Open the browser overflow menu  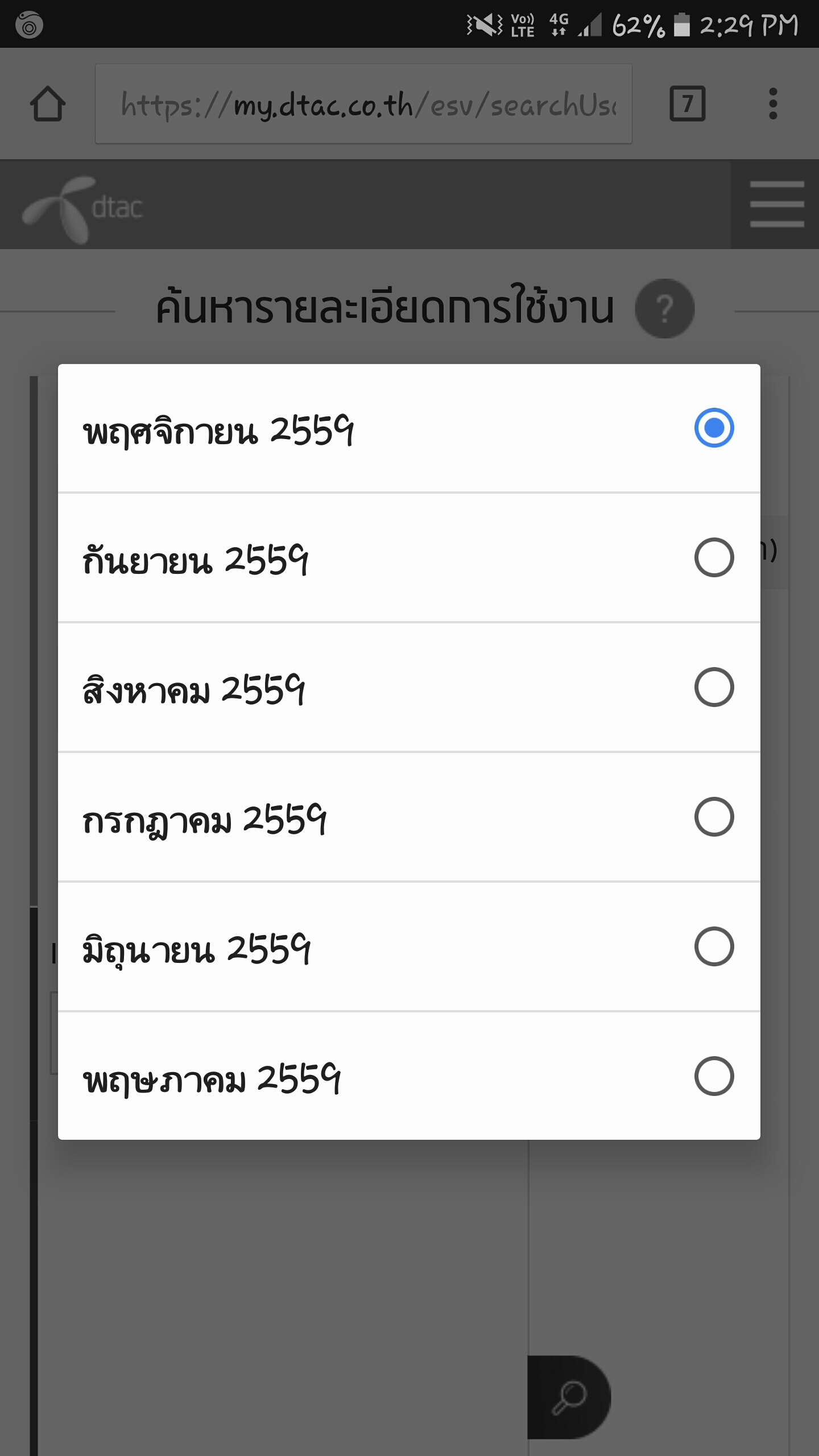(772, 104)
